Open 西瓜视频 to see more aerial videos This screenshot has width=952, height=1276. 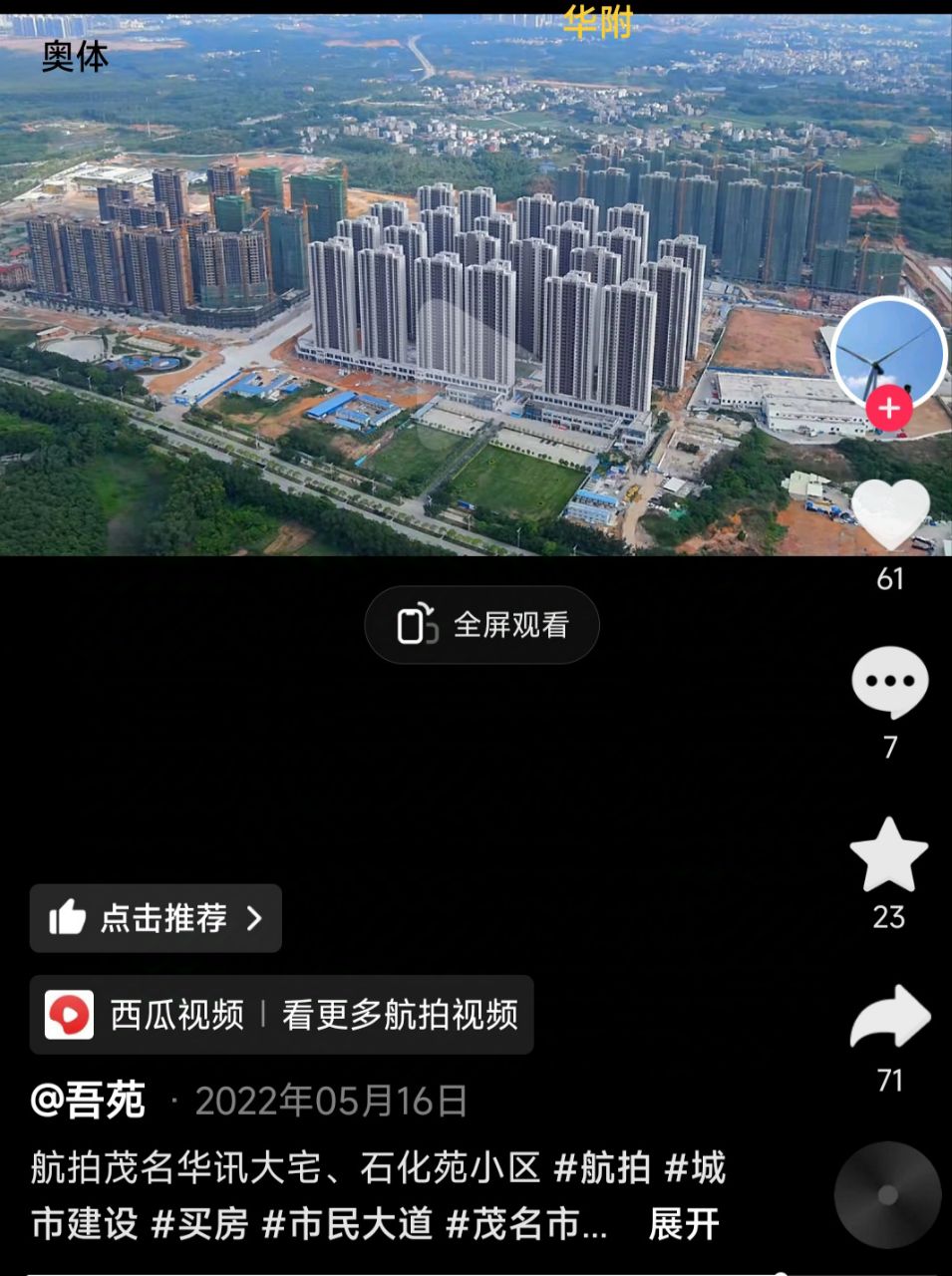(281, 1015)
